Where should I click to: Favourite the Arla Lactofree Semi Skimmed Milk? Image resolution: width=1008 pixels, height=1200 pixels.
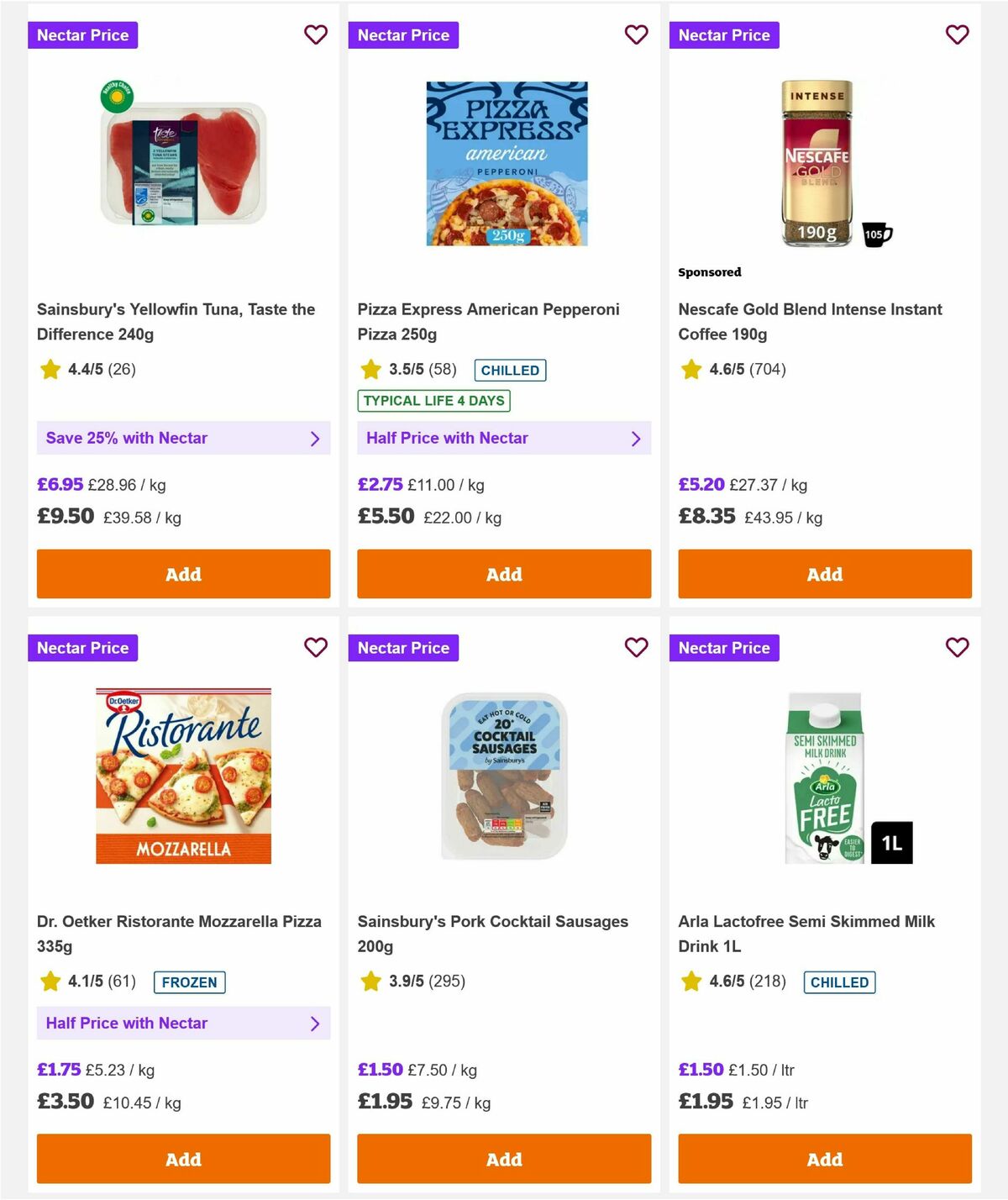click(957, 648)
